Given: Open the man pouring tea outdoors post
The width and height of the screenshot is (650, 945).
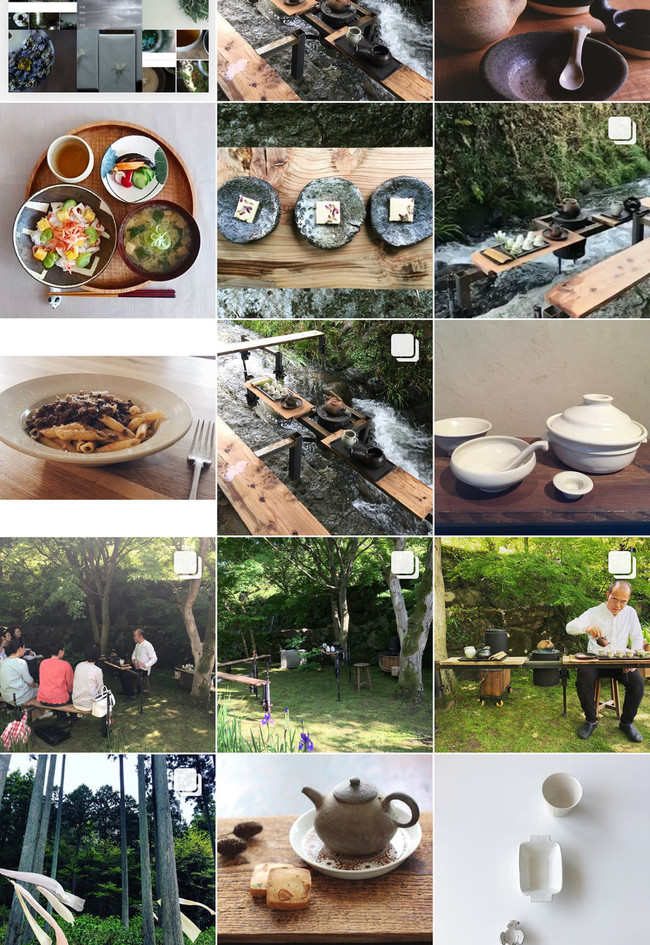Looking at the screenshot, I should (x=542, y=645).
